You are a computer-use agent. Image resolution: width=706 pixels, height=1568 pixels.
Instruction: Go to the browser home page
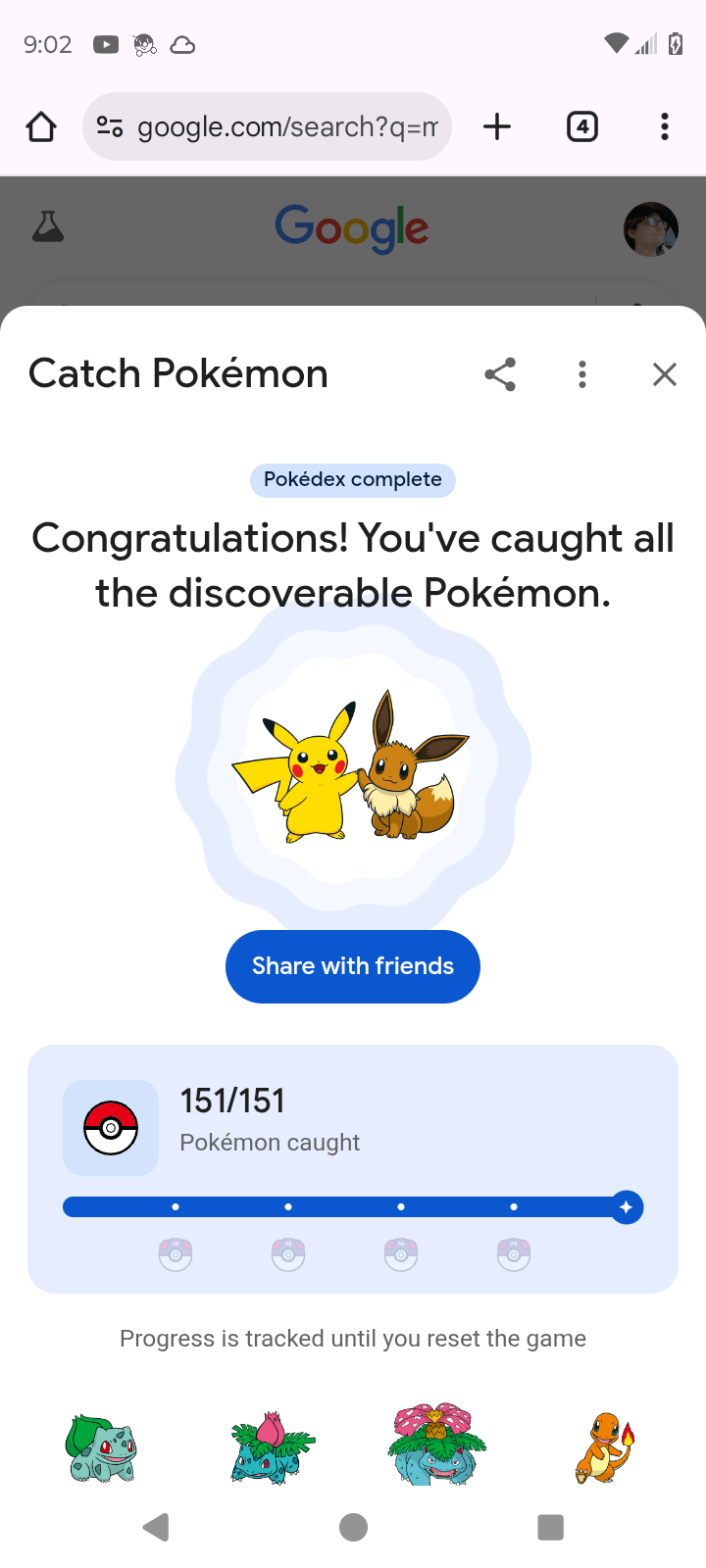coord(41,126)
